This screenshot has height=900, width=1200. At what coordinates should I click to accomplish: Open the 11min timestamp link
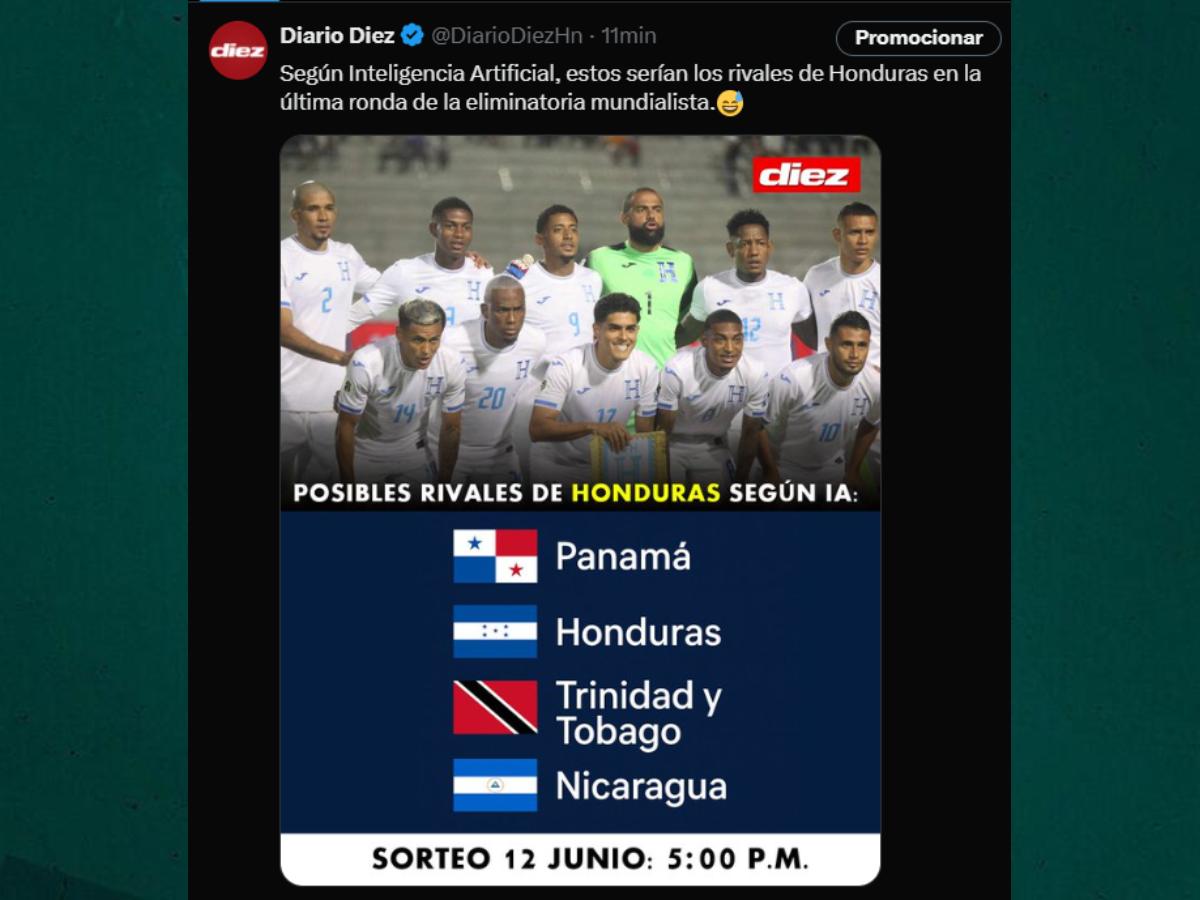(629, 36)
